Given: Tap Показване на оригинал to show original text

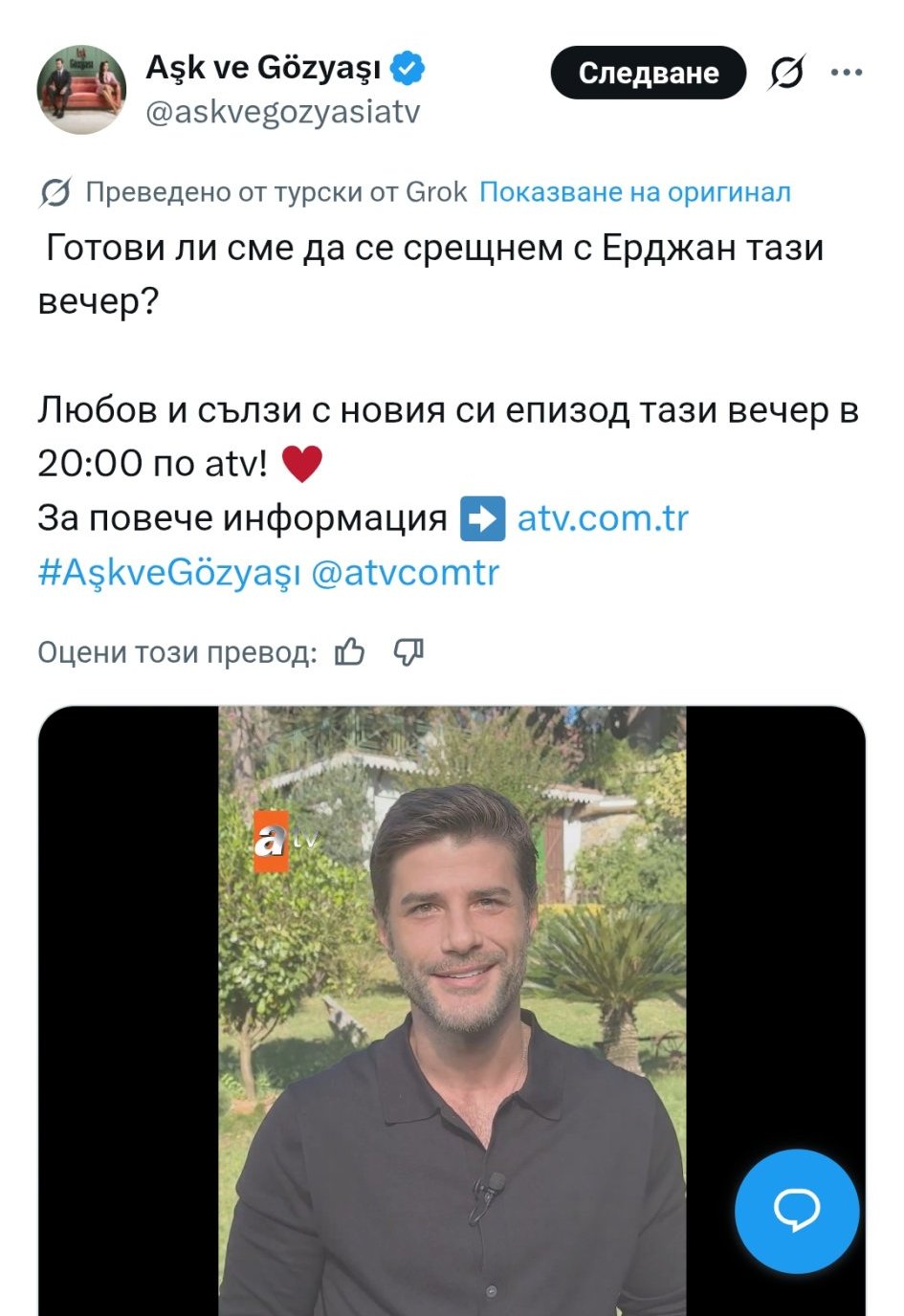Looking at the screenshot, I should click(635, 192).
